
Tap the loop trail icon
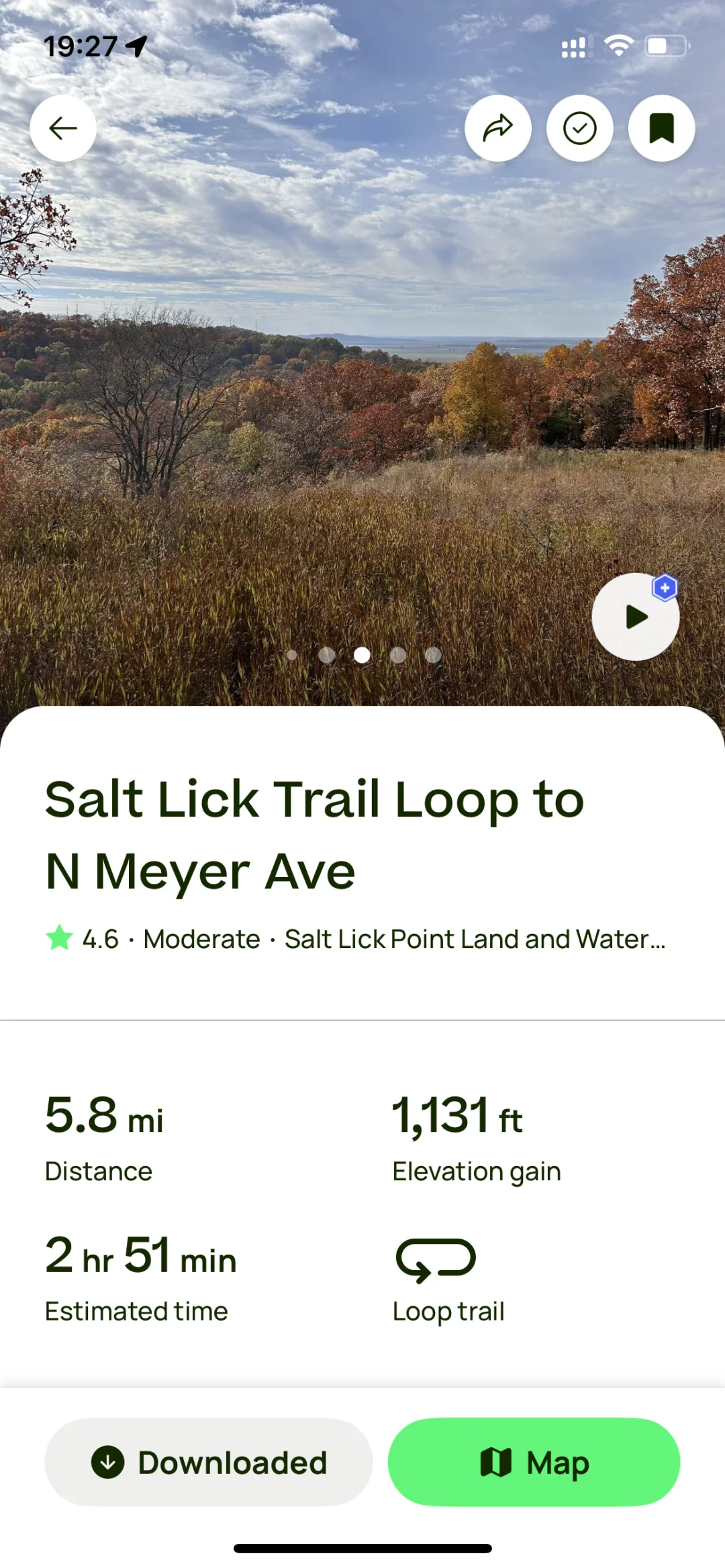[x=434, y=1258]
